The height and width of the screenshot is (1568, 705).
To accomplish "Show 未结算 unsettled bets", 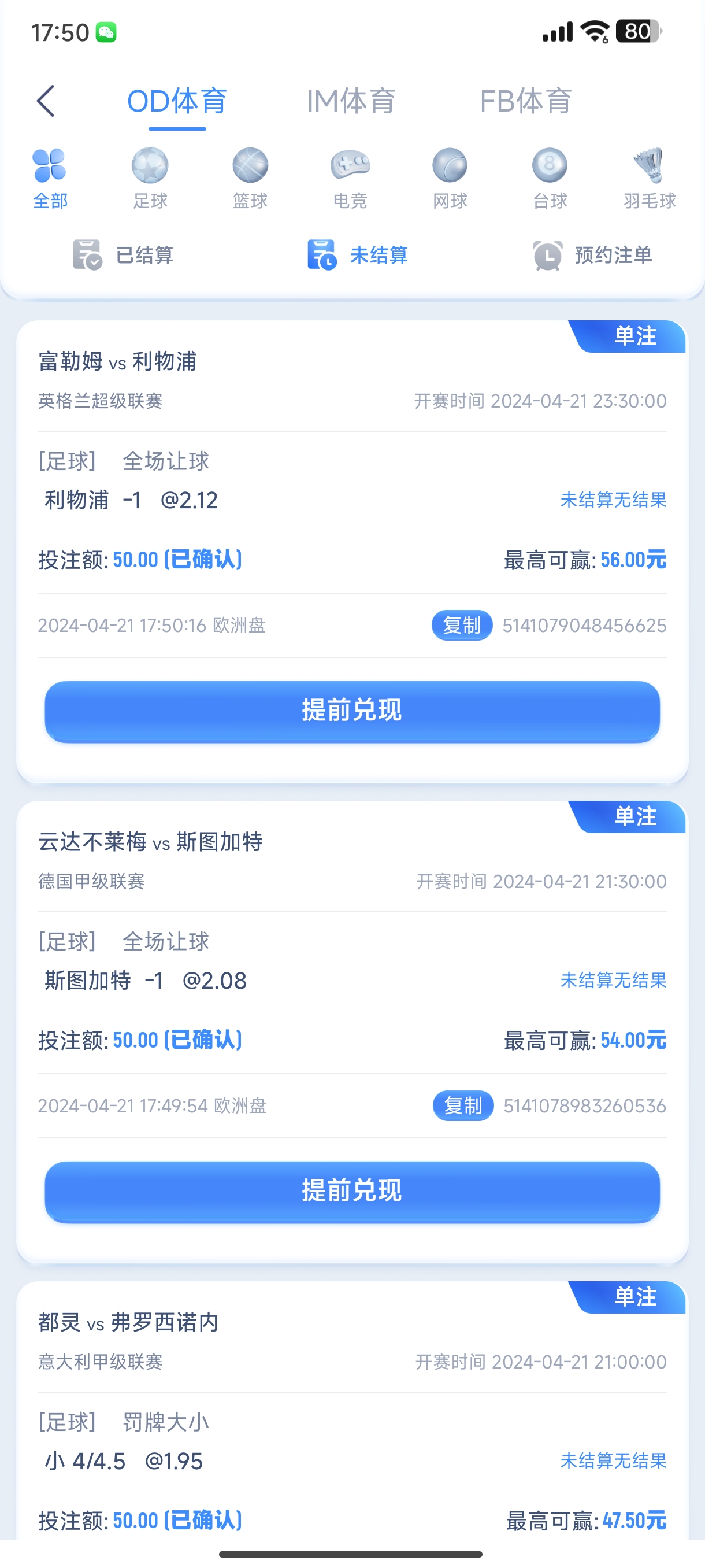I will pos(358,255).
